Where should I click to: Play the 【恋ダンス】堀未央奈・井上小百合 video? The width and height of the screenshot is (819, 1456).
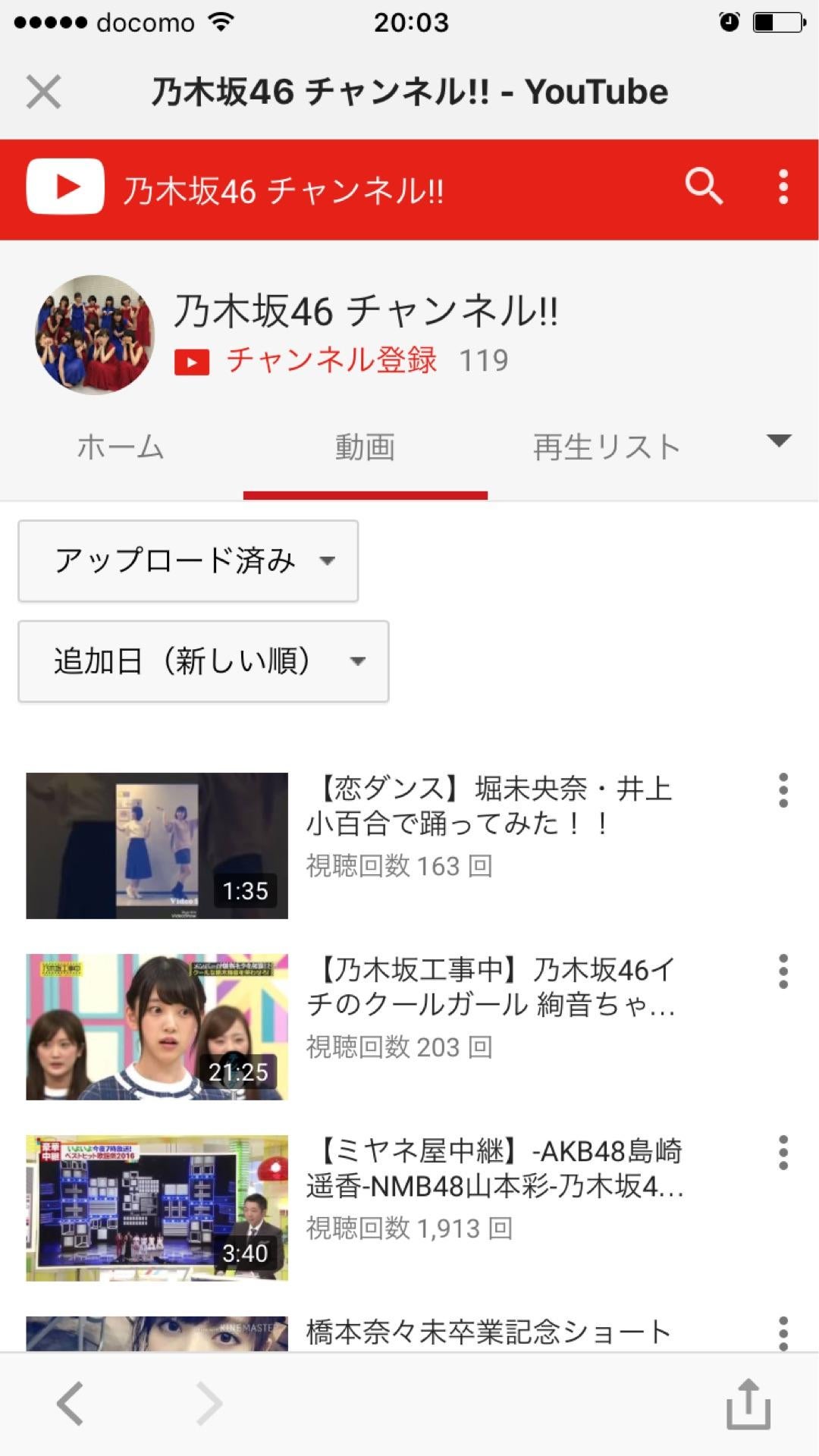click(157, 846)
